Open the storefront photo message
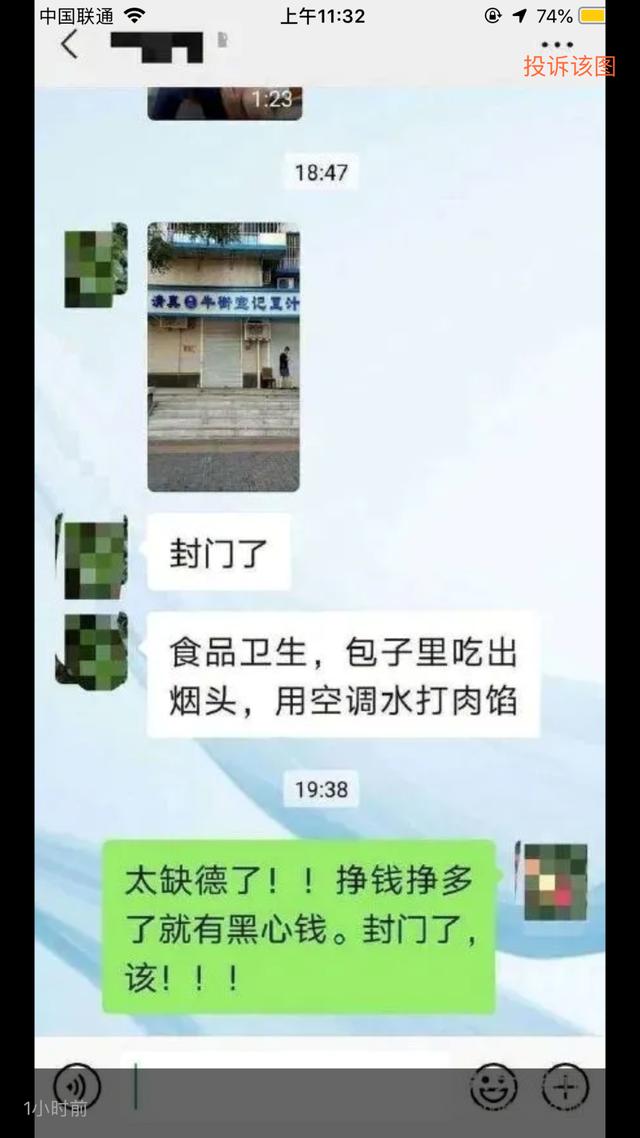Image resolution: width=640 pixels, height=1138 pixels. (223, 357)
